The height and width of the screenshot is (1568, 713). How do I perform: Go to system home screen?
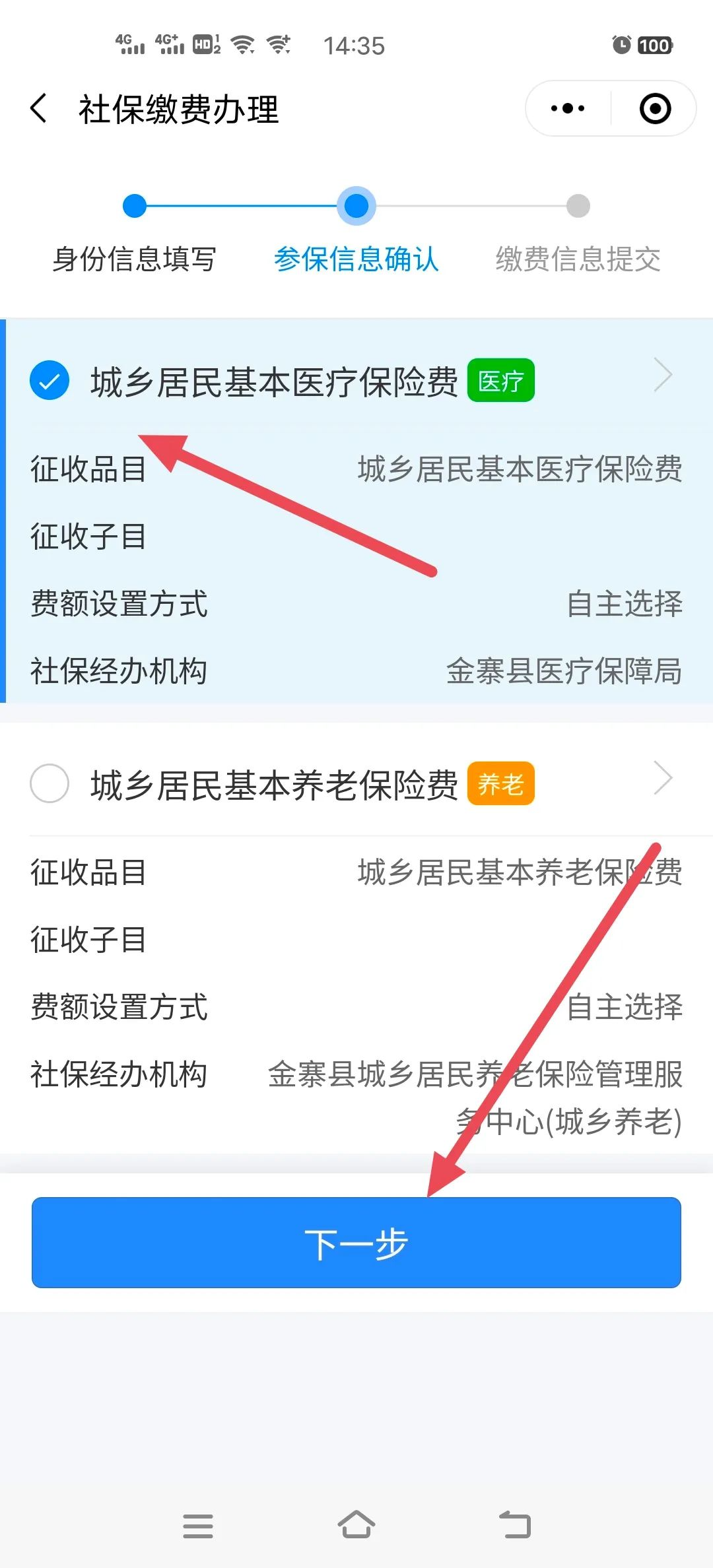356,1525
